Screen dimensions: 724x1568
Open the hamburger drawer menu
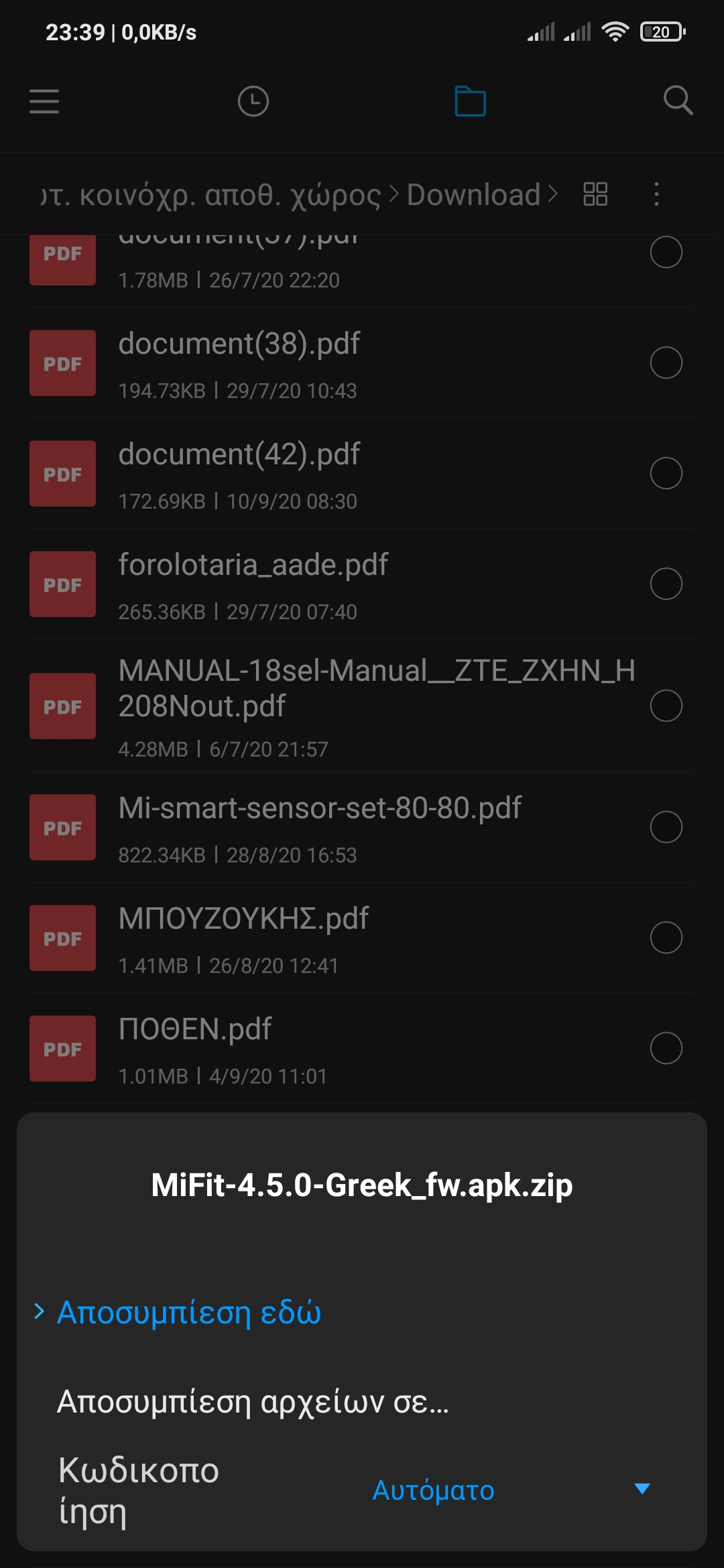coord(44,101)
